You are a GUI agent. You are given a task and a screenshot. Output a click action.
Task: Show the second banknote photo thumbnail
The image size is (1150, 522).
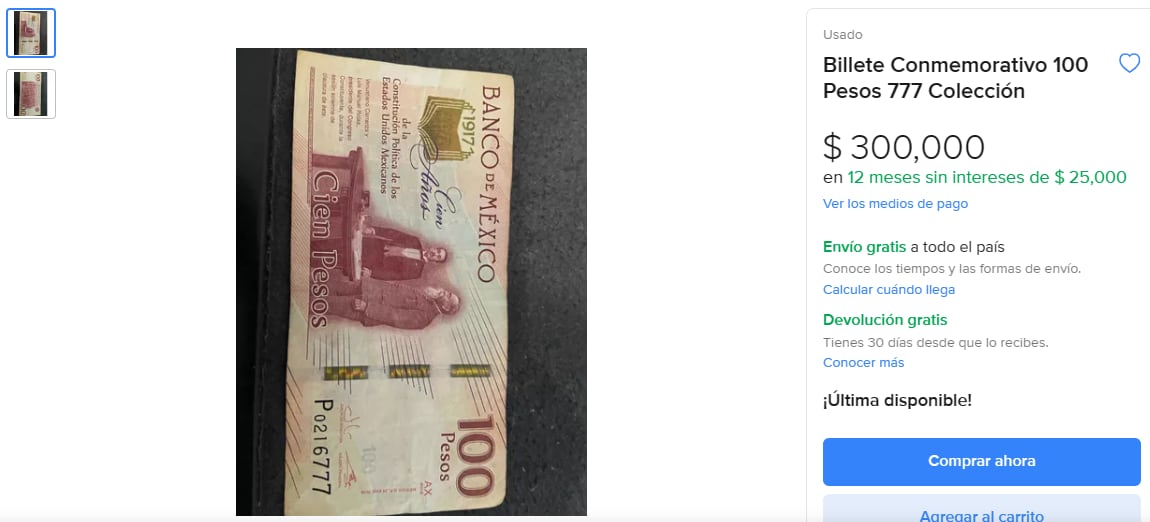click(x=31, y=94)
